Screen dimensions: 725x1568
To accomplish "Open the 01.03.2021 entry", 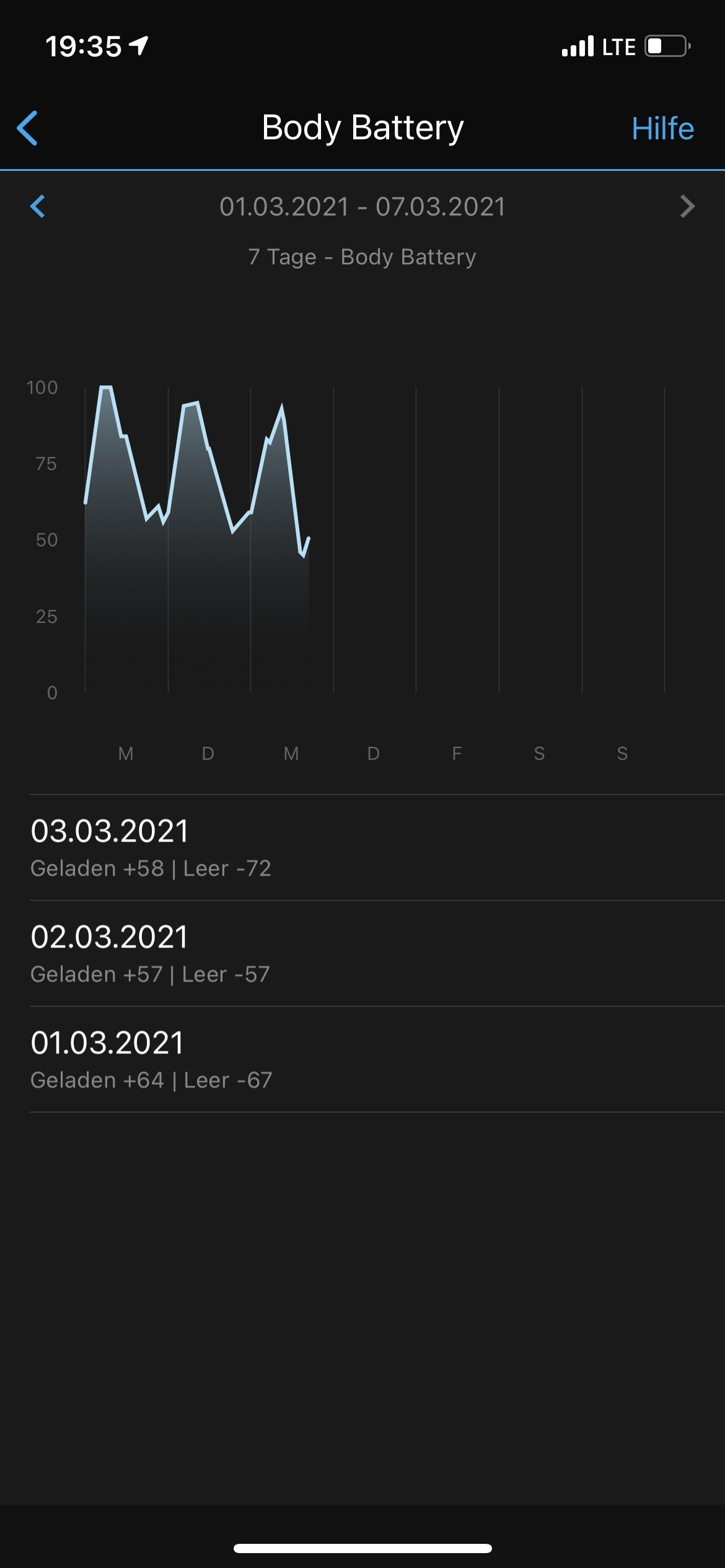I will coord(377,1060).
